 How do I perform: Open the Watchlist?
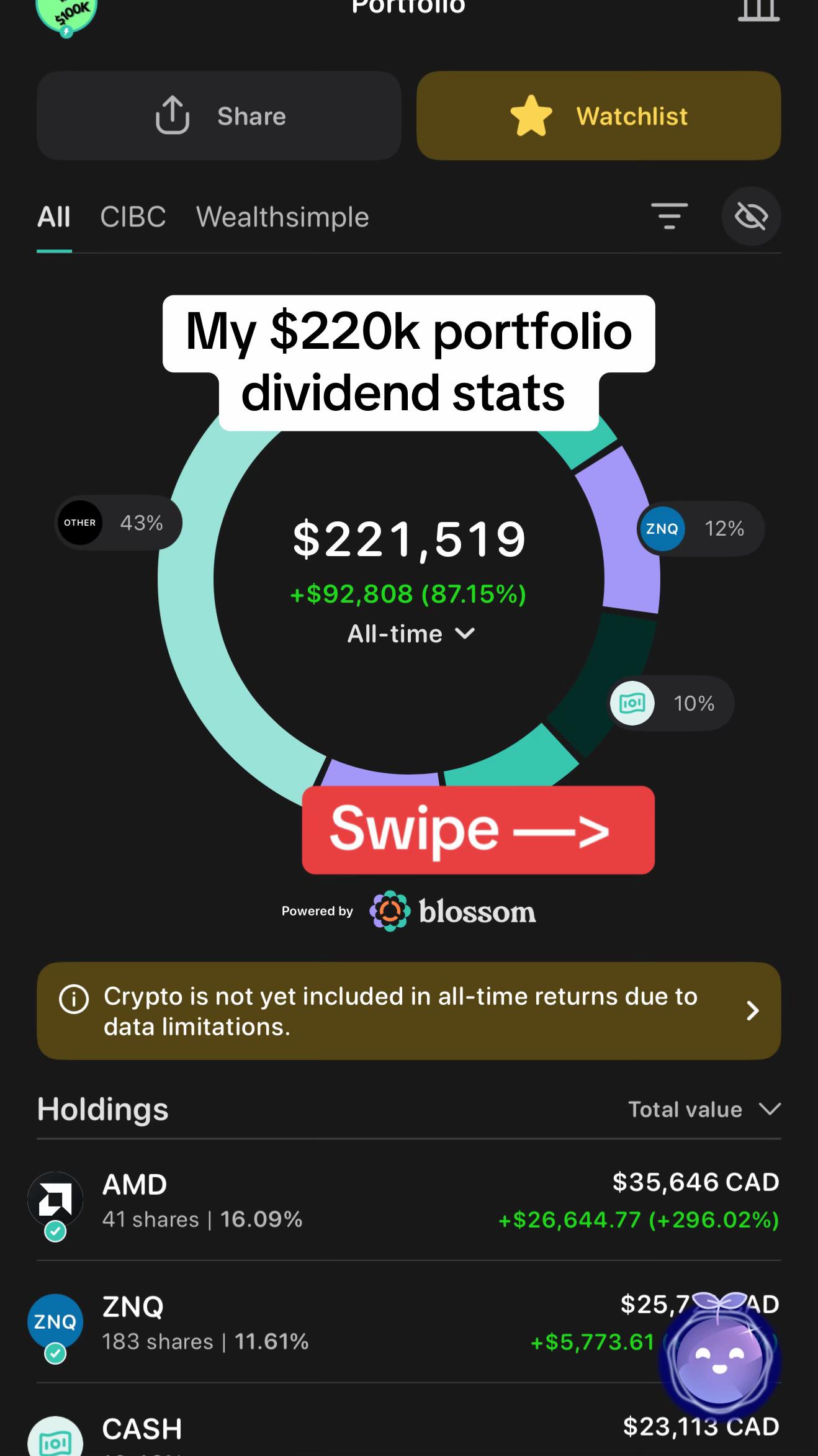coord(598,115)
